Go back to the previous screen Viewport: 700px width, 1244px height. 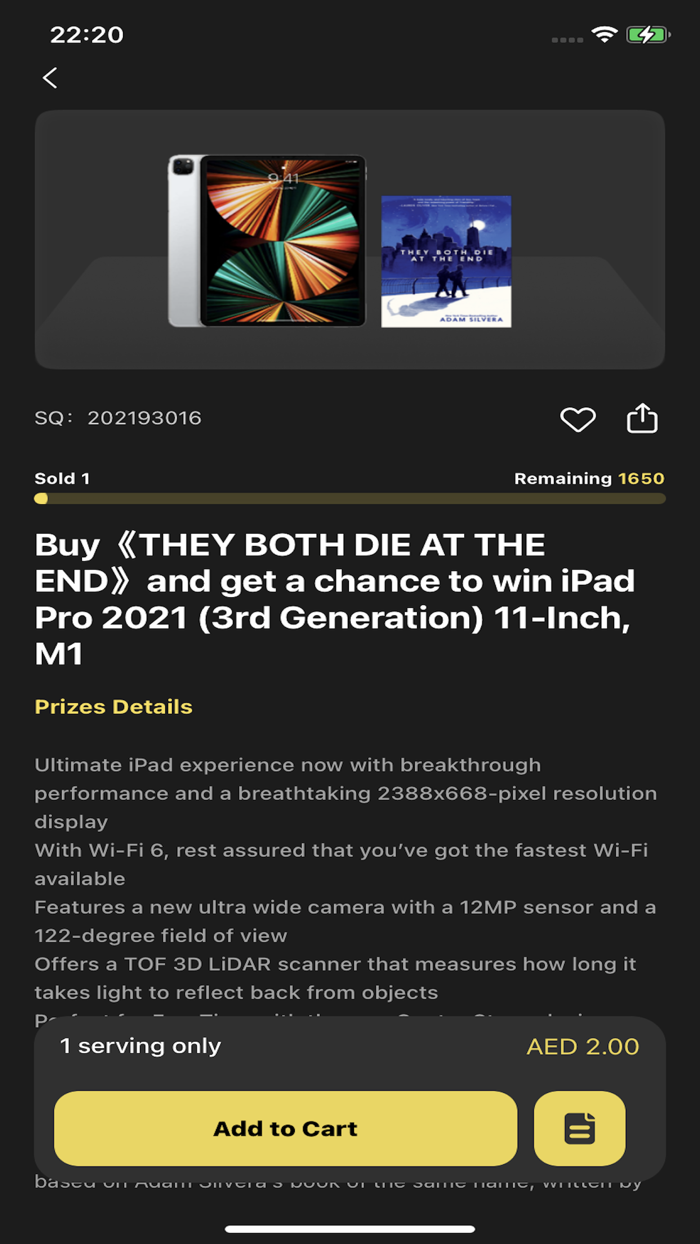click(50, 77)
